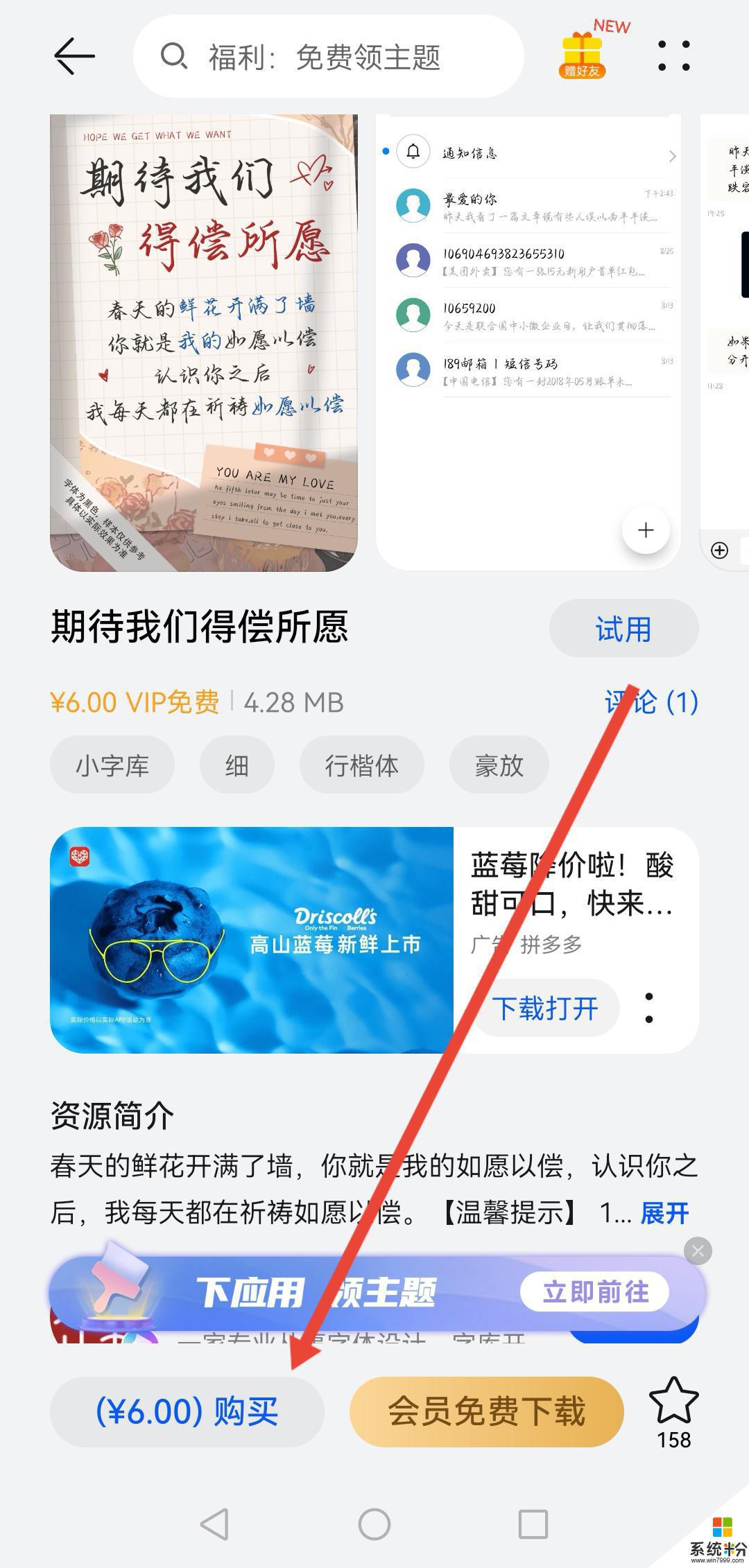Select the 豪放 tag chip

499,765
